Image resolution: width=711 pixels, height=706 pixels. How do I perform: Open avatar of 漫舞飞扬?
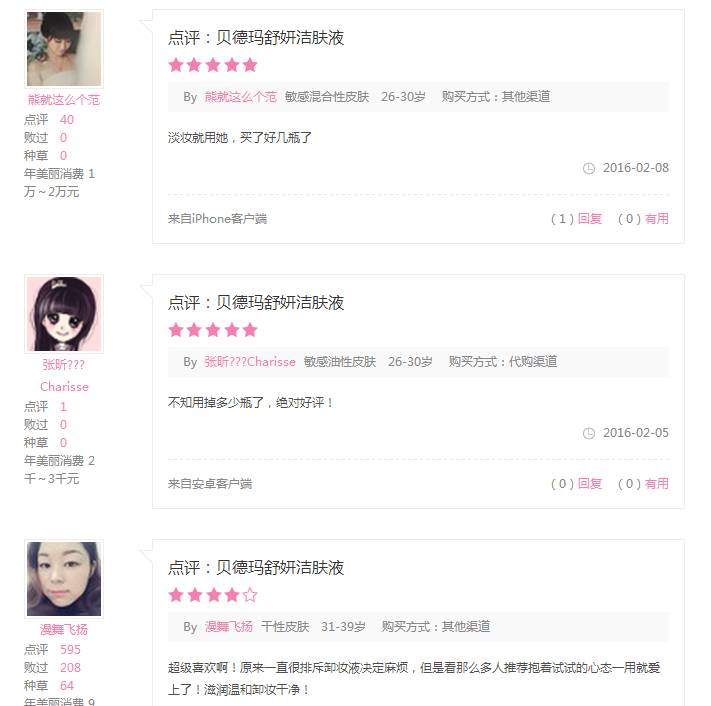point(64,579)
